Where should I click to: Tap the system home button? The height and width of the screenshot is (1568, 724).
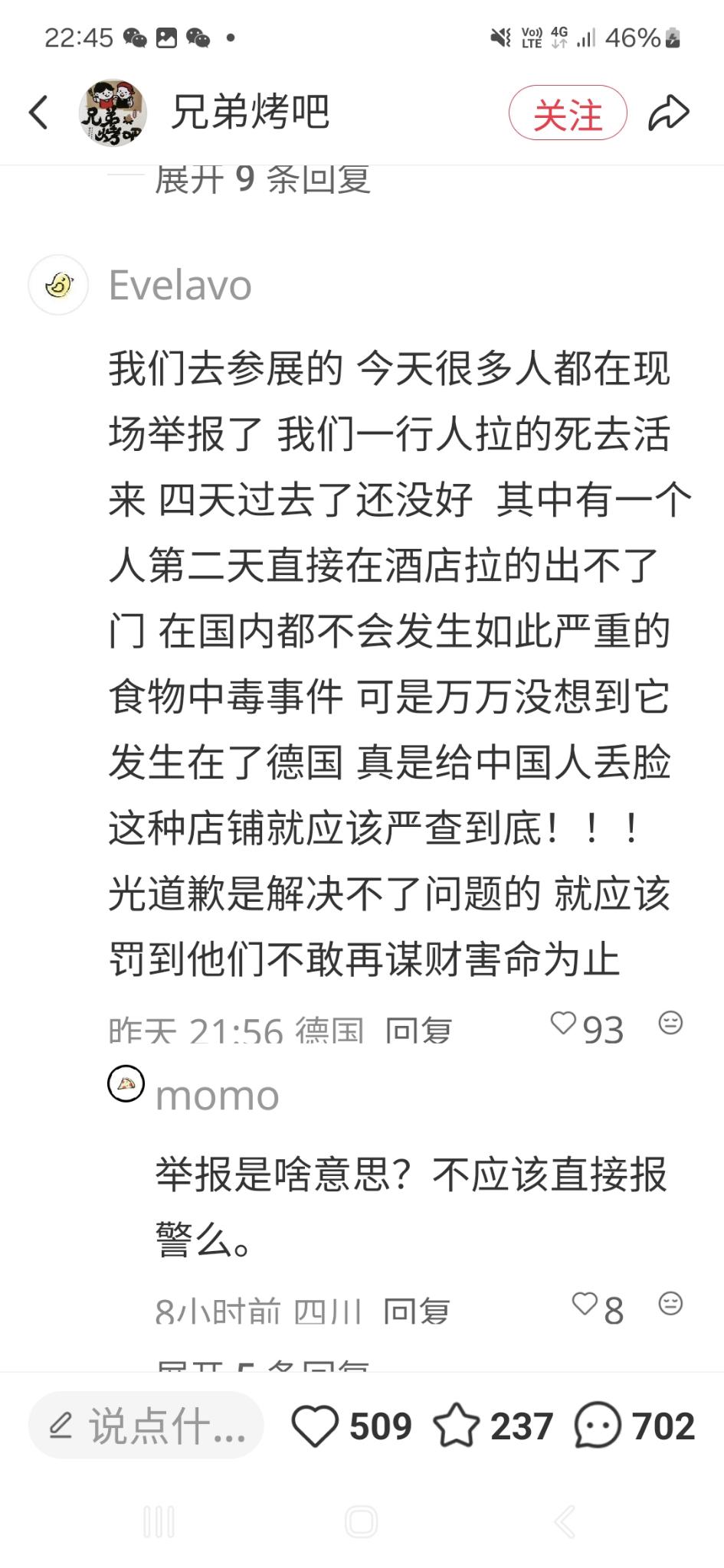pos(362,1522)
